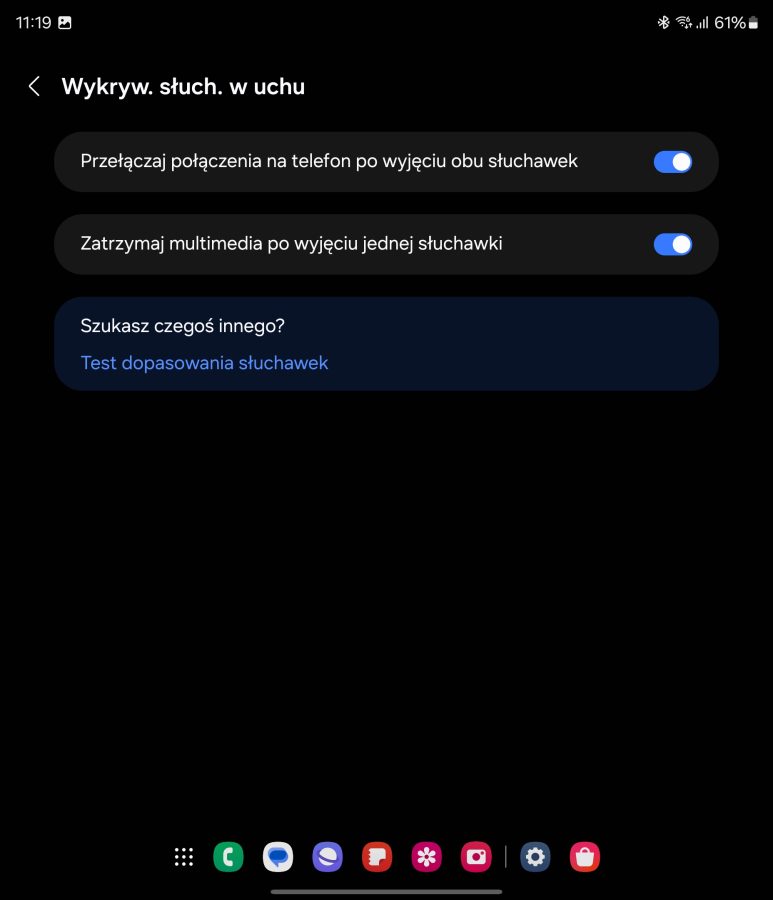Screen dimensions: 773x900
Task: Open the Gallery flower app in taskbar
Action: coord(427,857)
